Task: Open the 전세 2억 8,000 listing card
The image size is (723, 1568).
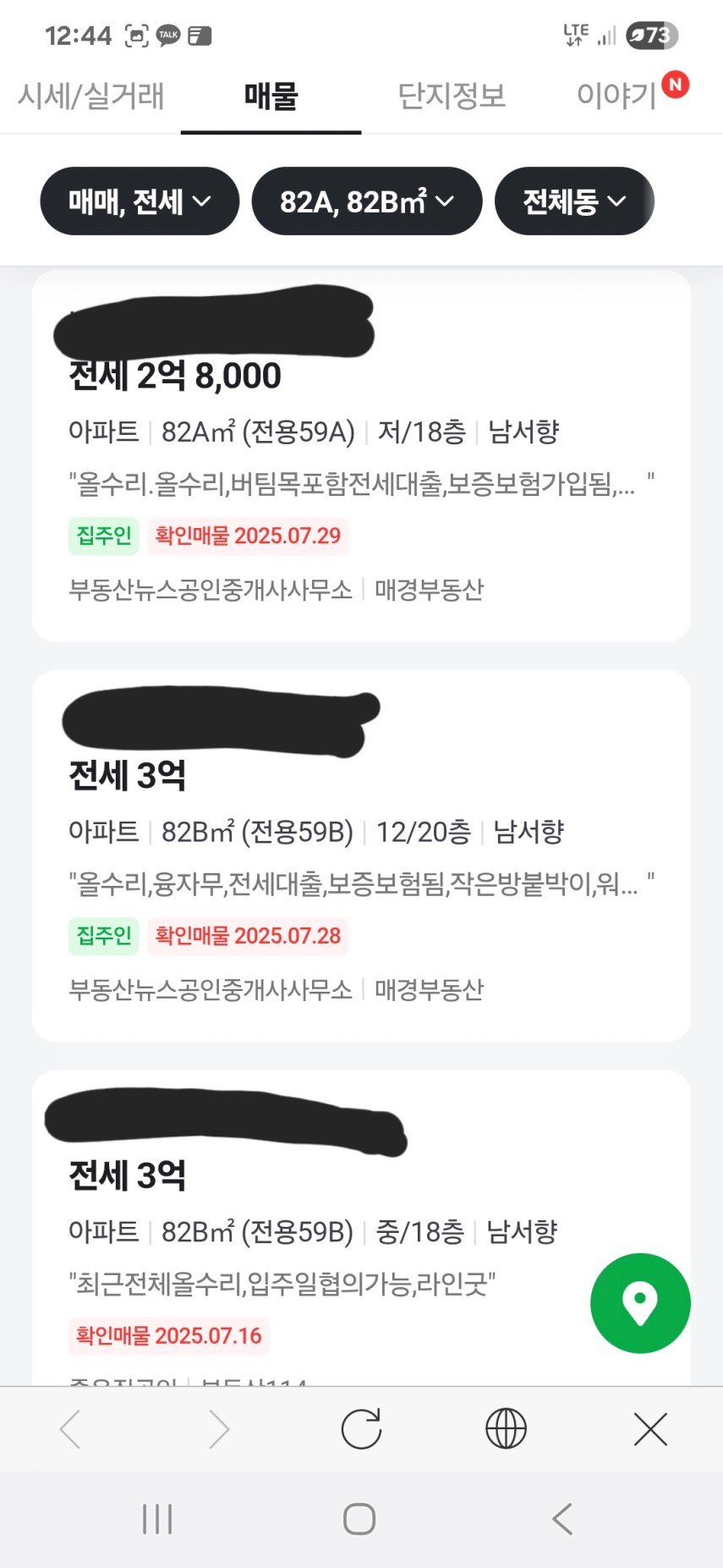Action: pos(361,455)
